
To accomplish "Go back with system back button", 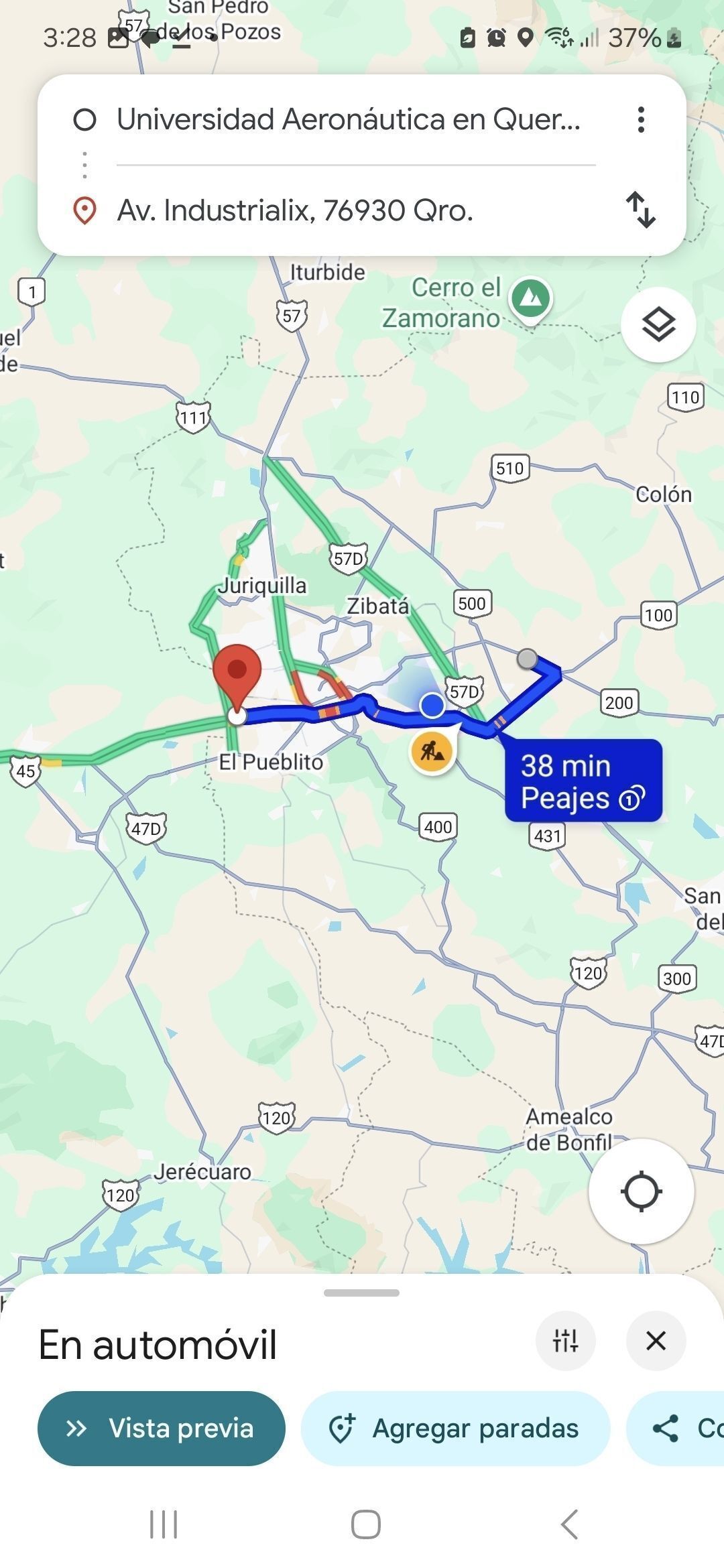I will 569,1524.
